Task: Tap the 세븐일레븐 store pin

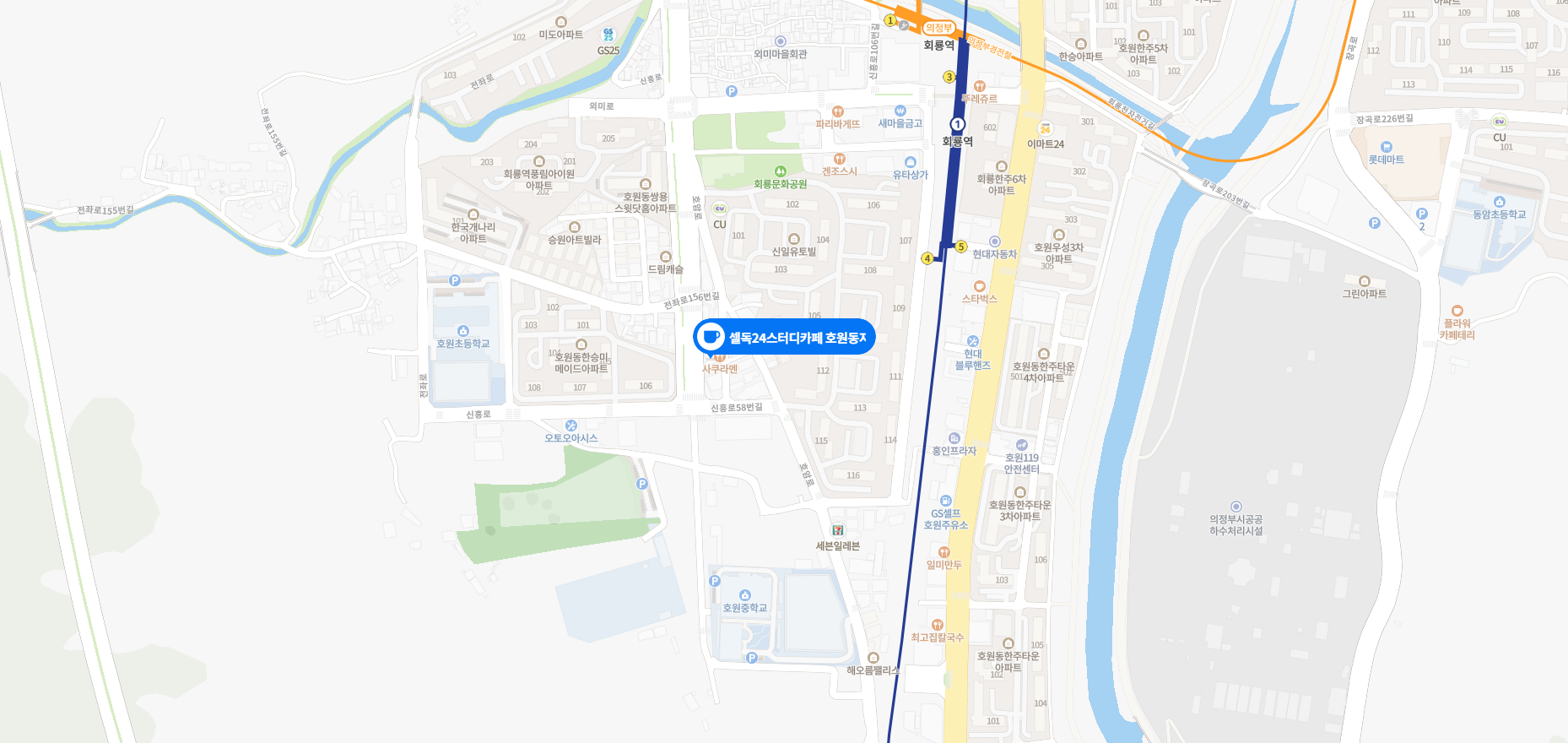Action: (837, 531)
